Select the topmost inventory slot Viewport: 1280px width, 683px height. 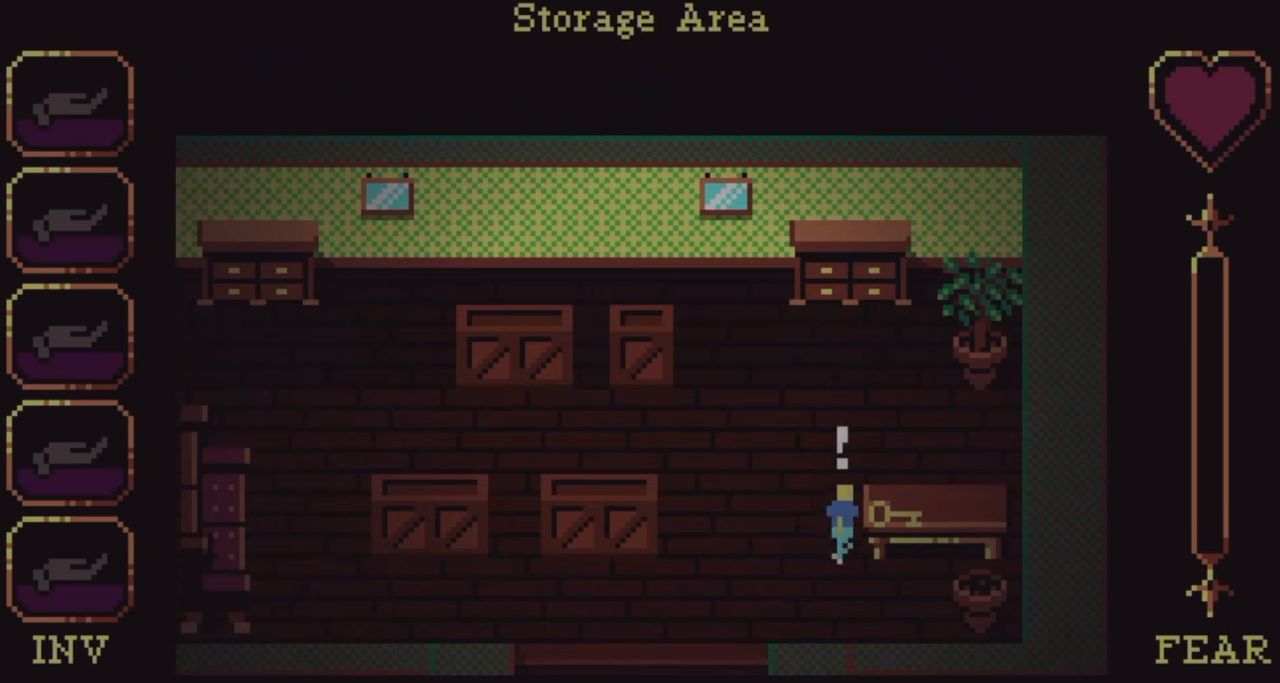point(70,104)
